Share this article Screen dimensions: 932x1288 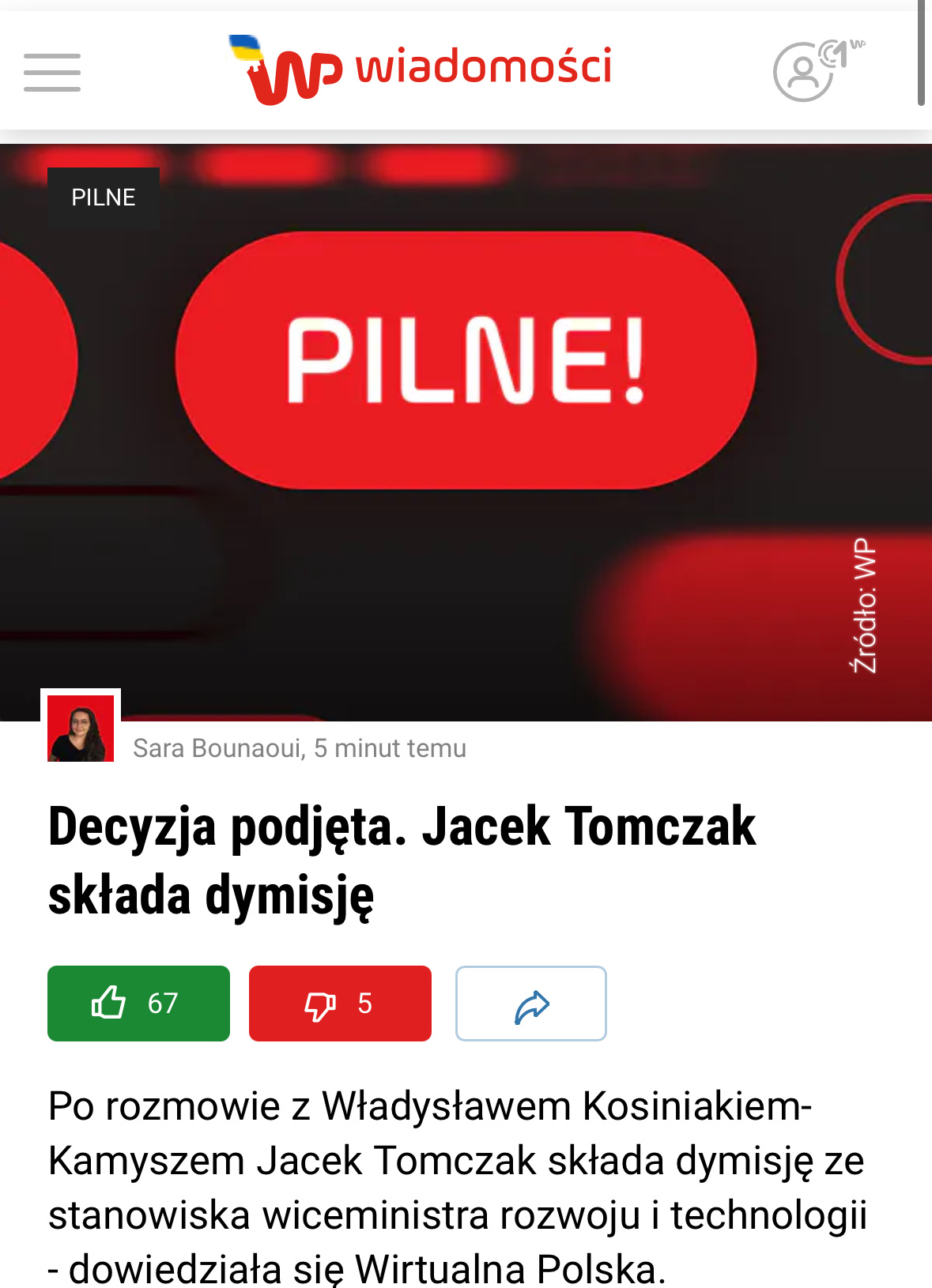coord(530,1004)
